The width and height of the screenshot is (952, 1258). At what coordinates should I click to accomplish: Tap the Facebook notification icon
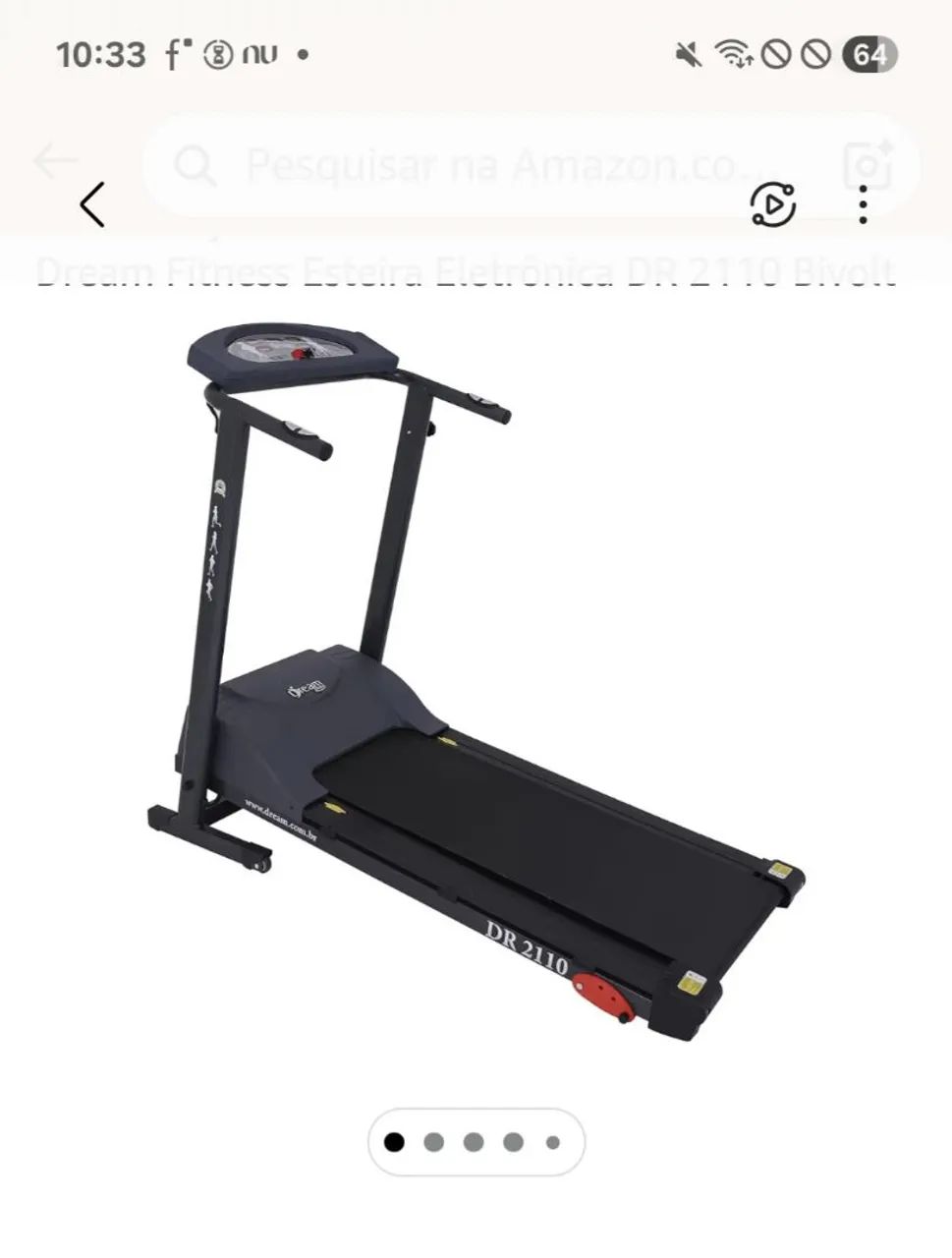[x=172, y=56]
